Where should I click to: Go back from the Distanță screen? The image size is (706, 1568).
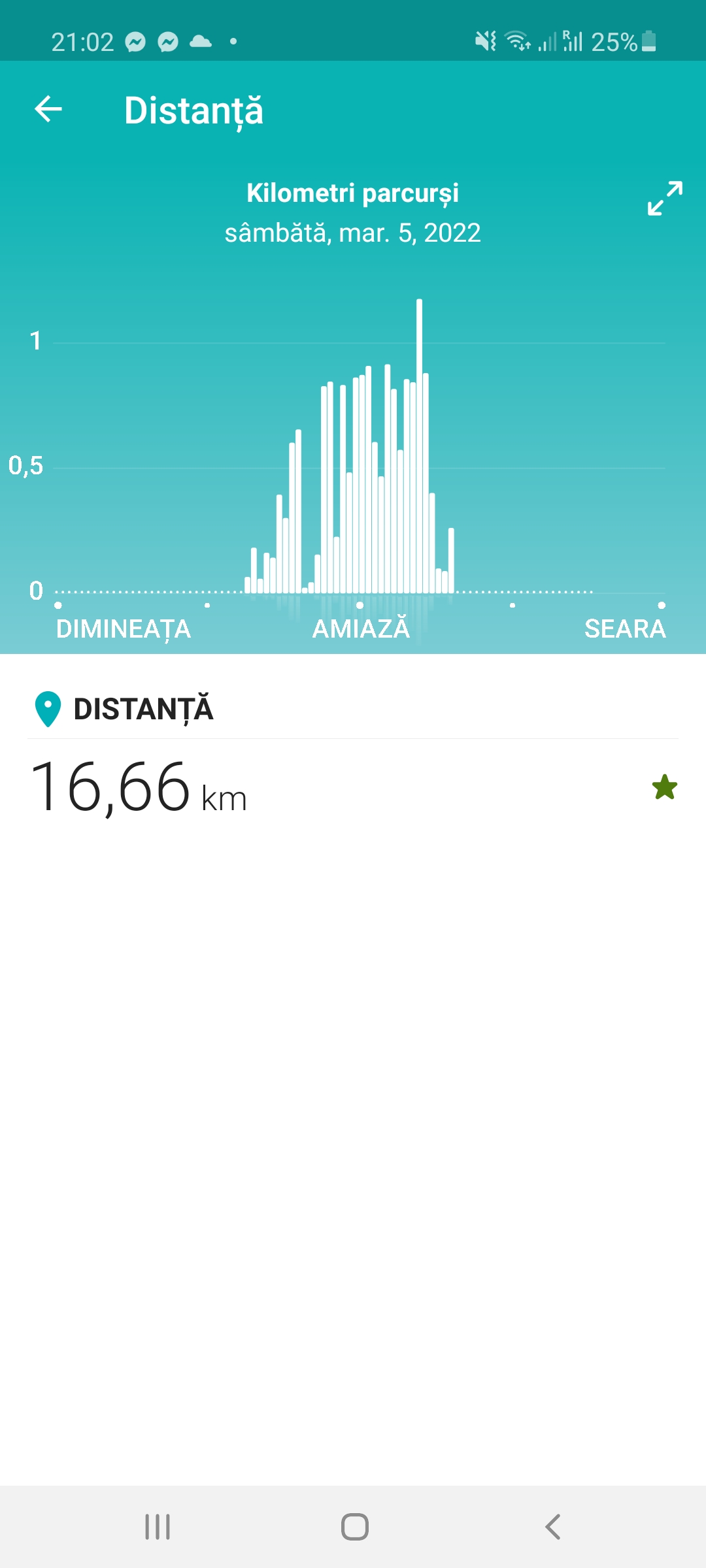48,109
